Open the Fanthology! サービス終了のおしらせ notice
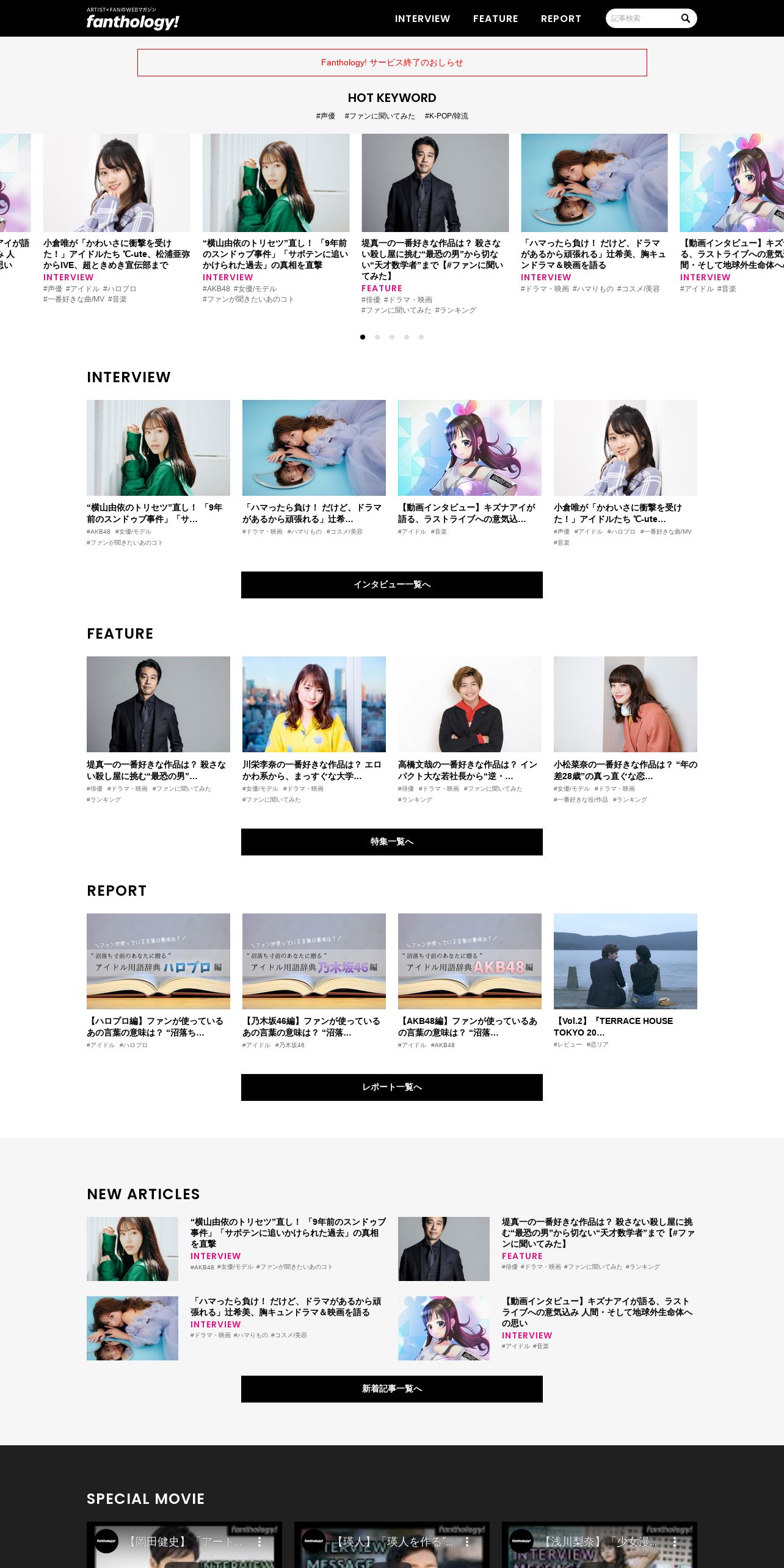The height and width of the screenshot is (1568, 784). pyautogui.click(x=392, y=62)
